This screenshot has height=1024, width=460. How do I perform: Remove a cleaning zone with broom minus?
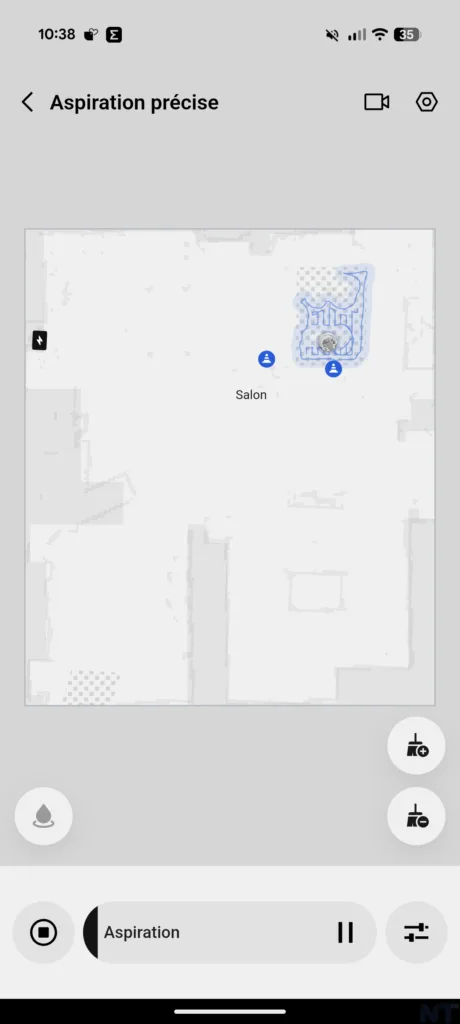tap(416, 816)
